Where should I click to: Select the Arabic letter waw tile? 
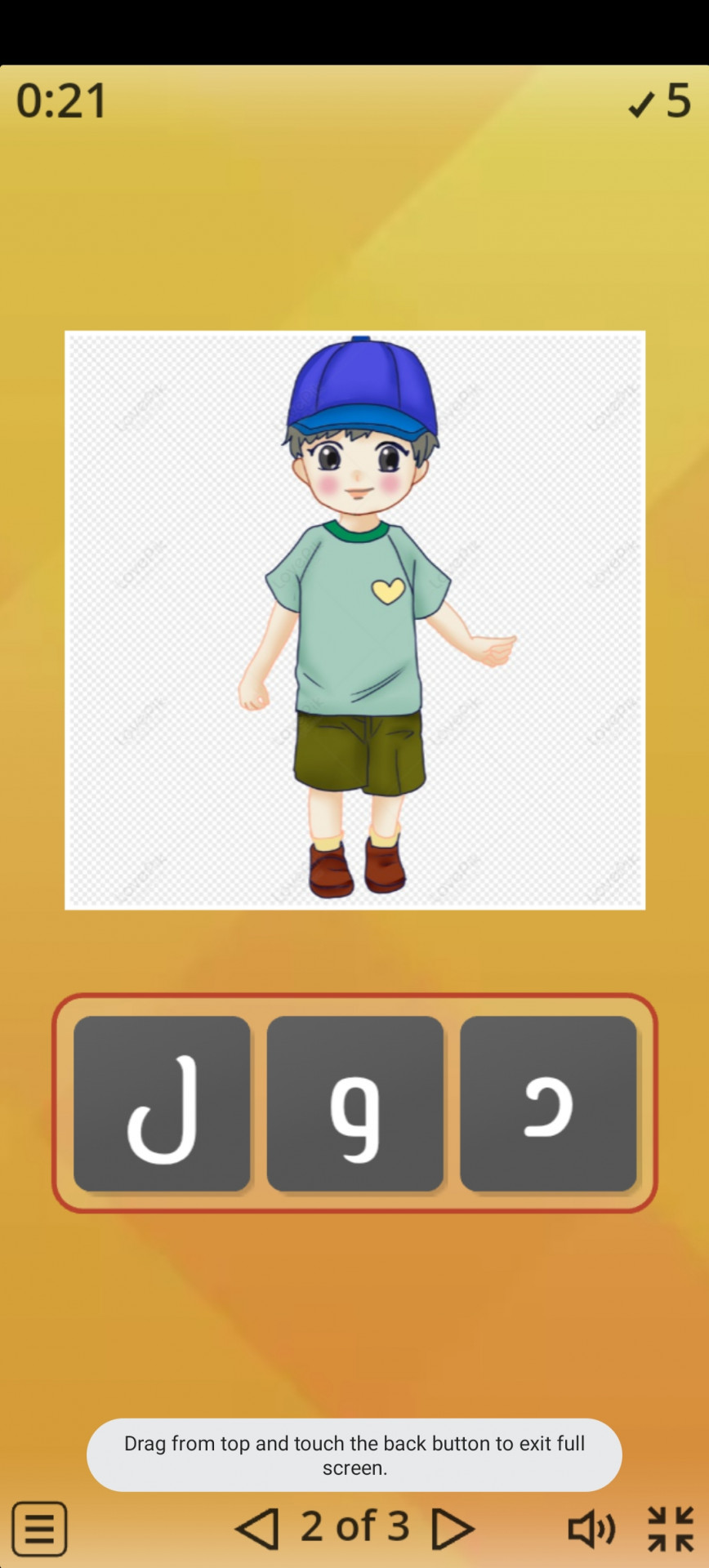(x=354, y=1103)
